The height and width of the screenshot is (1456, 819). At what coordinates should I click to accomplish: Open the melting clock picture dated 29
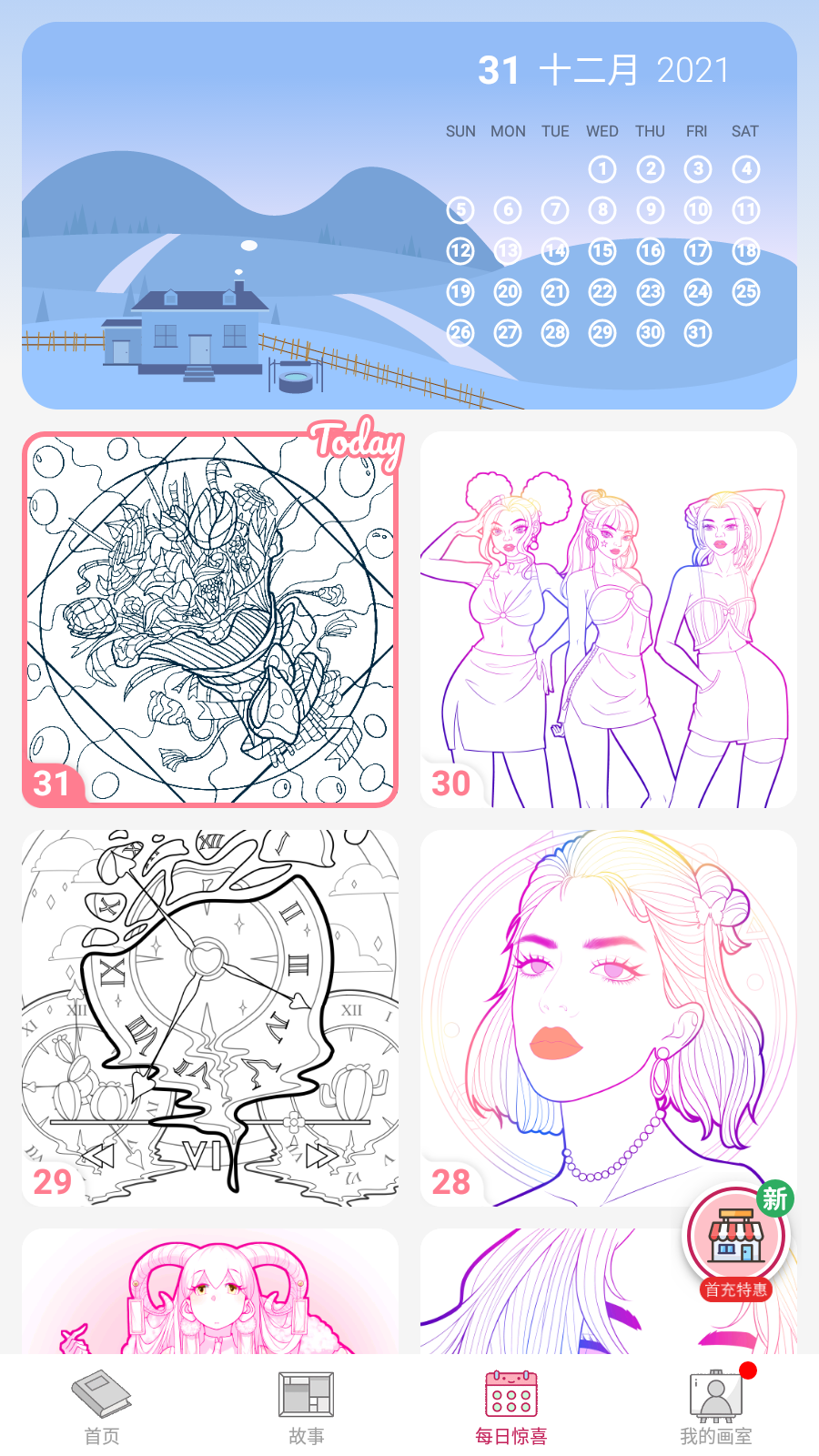[x=209, y=1017]
